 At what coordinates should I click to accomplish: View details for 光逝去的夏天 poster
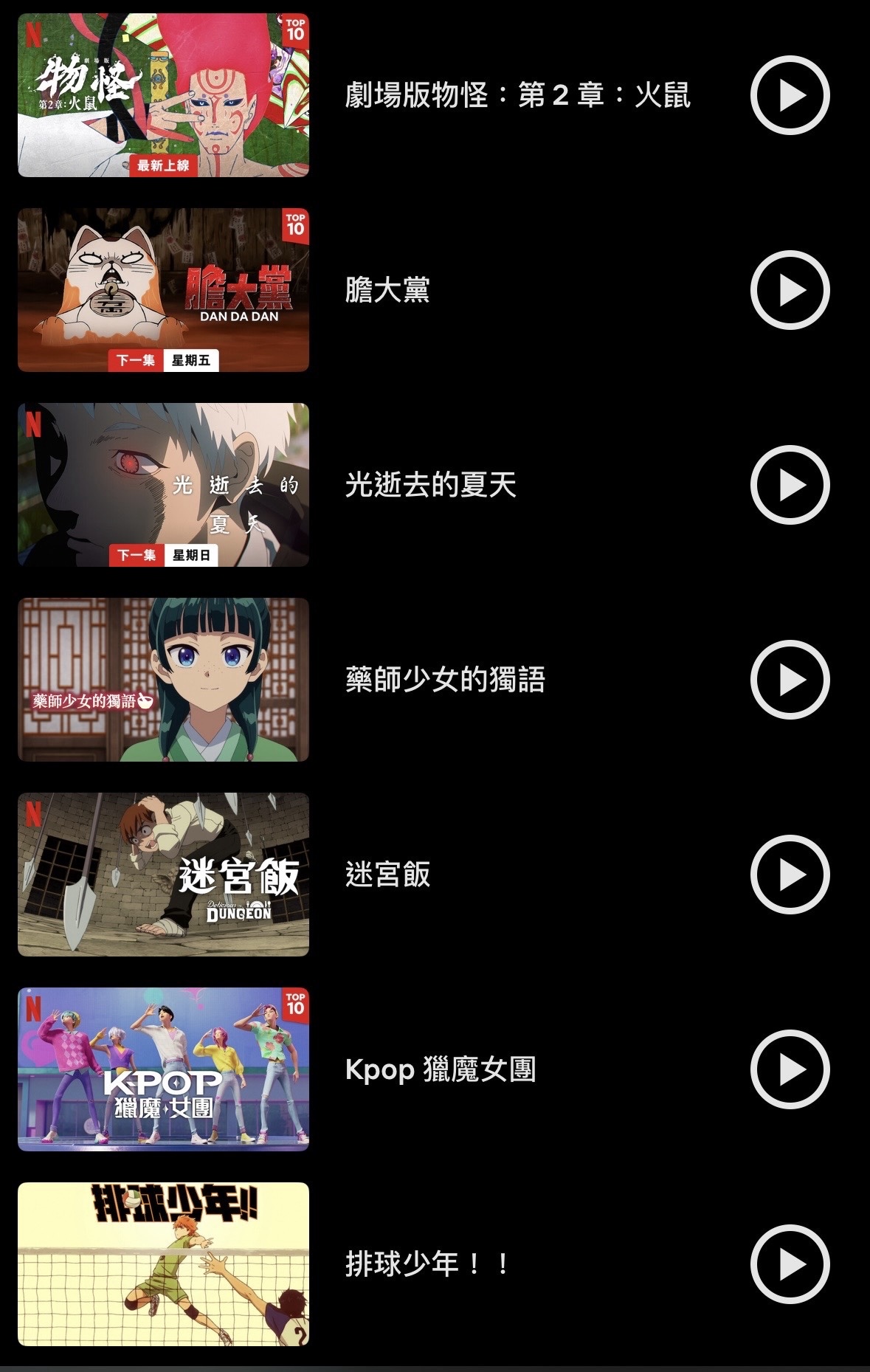pyautogui.click(x=163, y=485)
